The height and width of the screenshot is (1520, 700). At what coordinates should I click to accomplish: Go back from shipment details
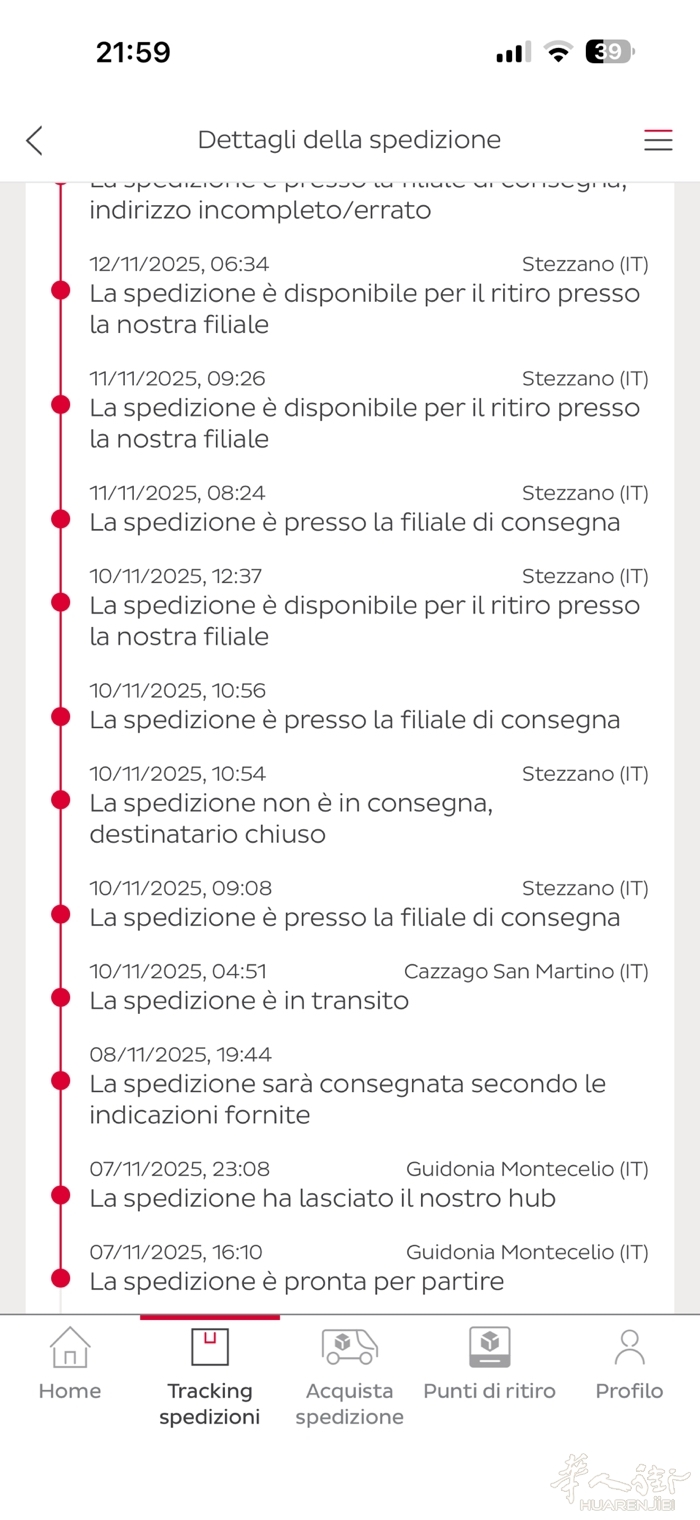(35, 140)
